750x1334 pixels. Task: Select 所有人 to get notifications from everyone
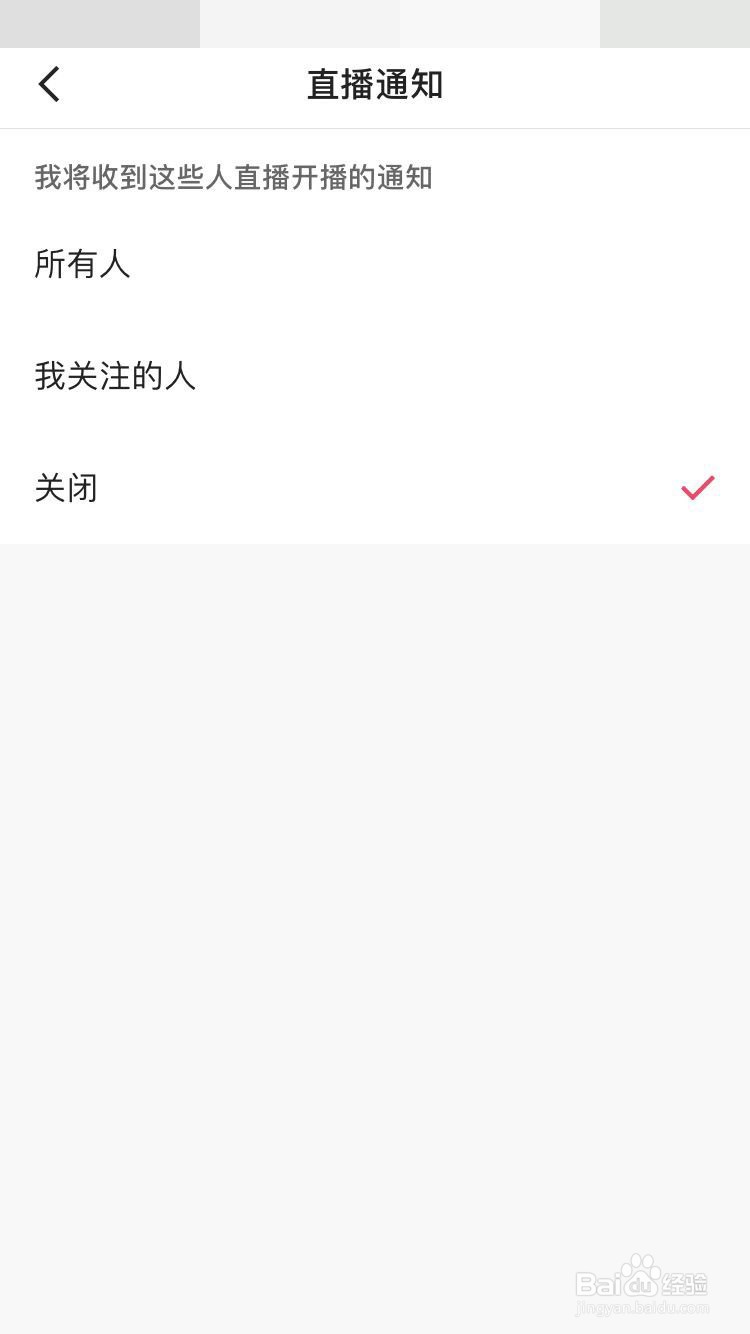pos(83,265)
